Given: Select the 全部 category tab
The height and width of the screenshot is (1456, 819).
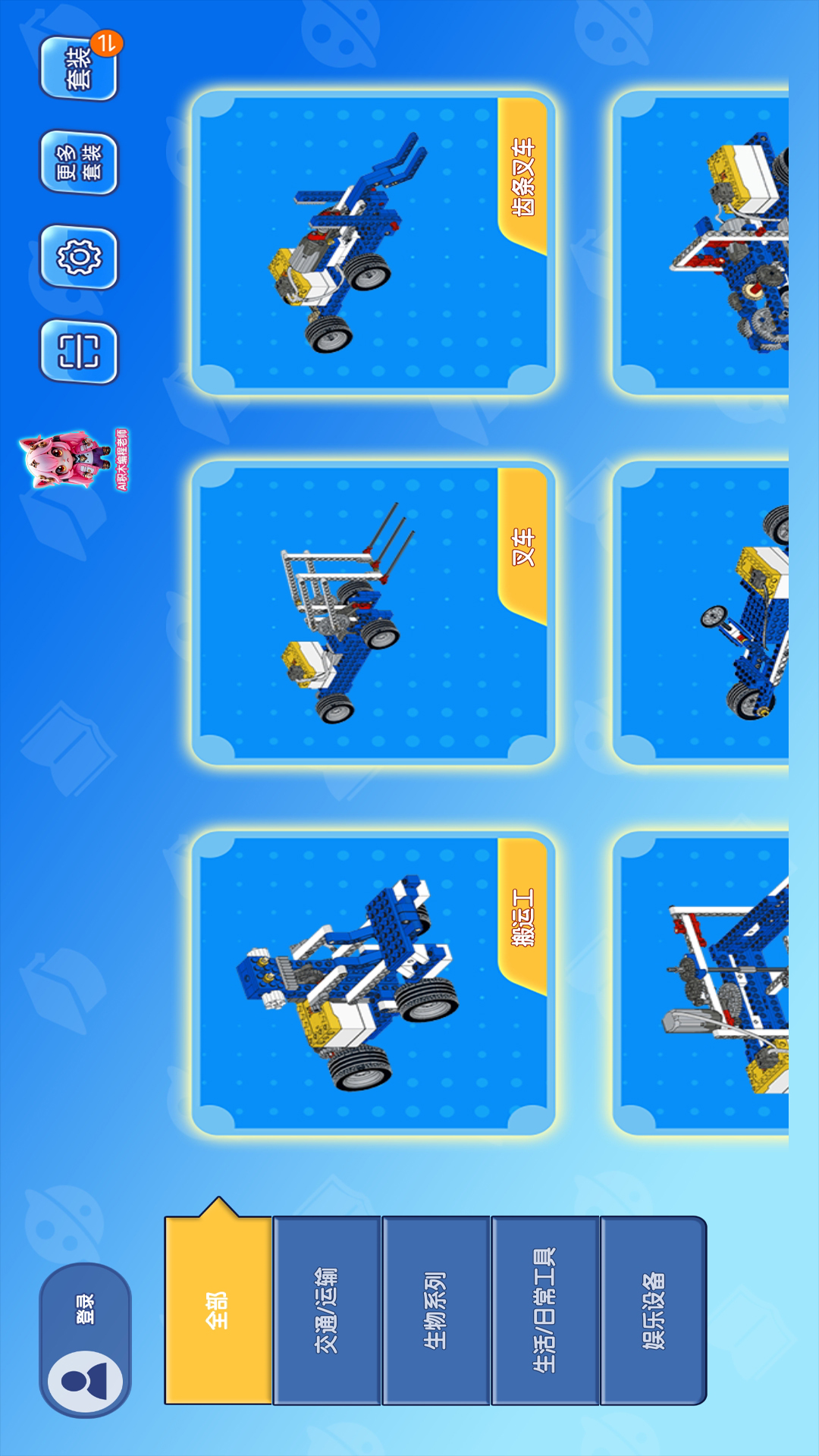Looking at the screenshot, I should [218, 1310].
